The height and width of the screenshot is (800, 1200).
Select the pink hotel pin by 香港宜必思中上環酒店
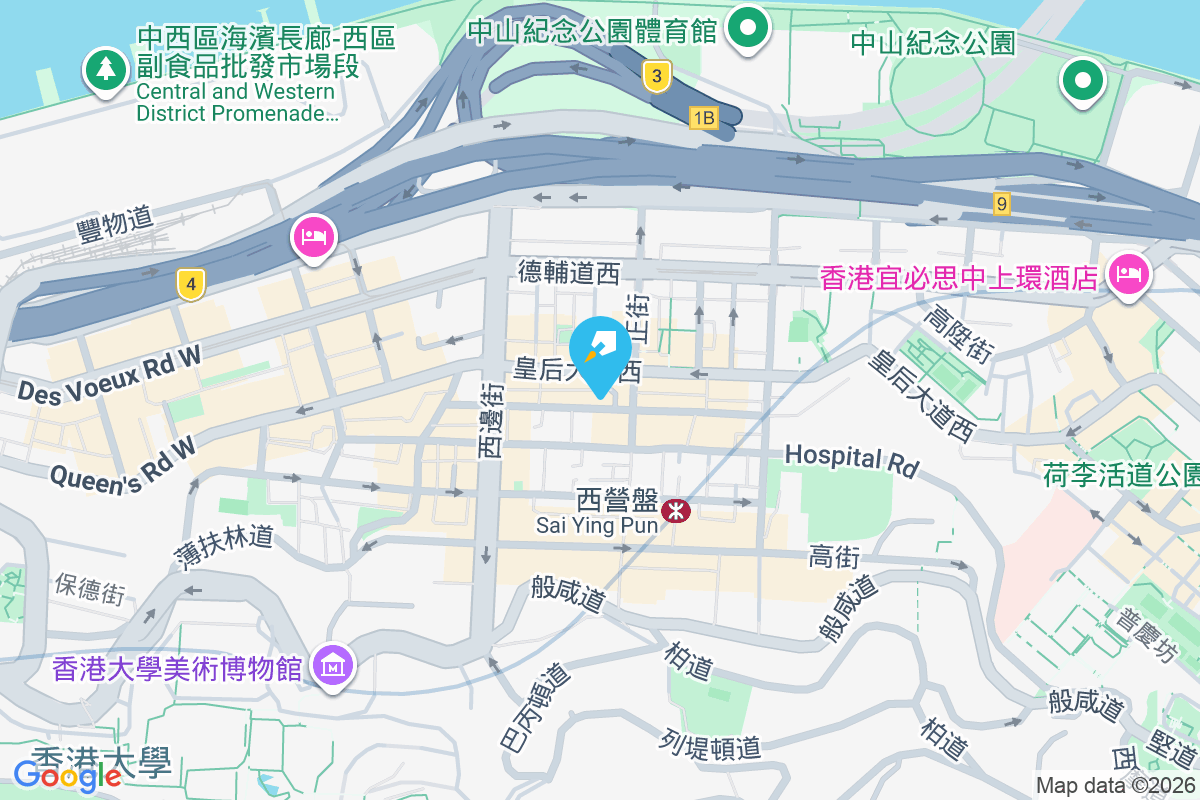(x=1130, y=273)
